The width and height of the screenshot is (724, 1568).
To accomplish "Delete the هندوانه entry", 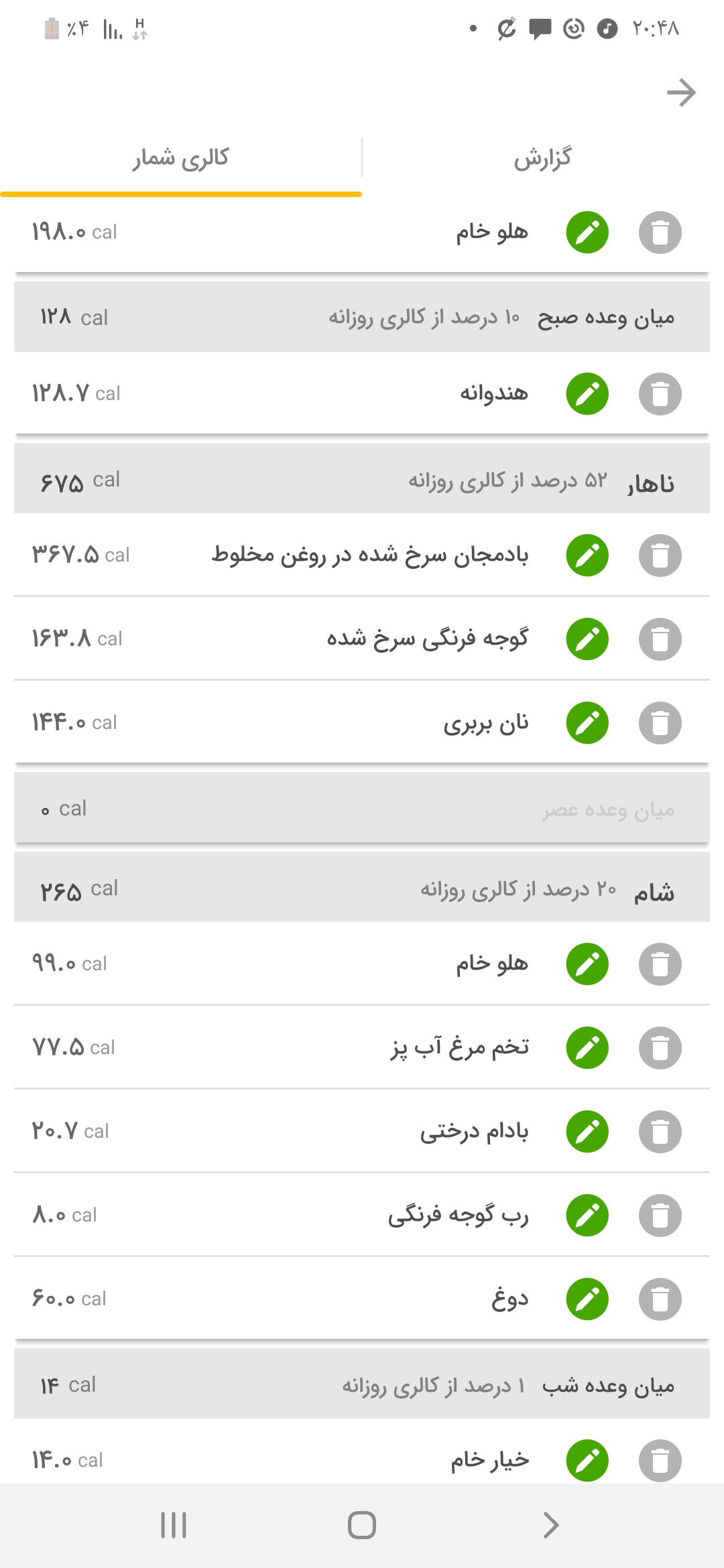I will 660,394.
